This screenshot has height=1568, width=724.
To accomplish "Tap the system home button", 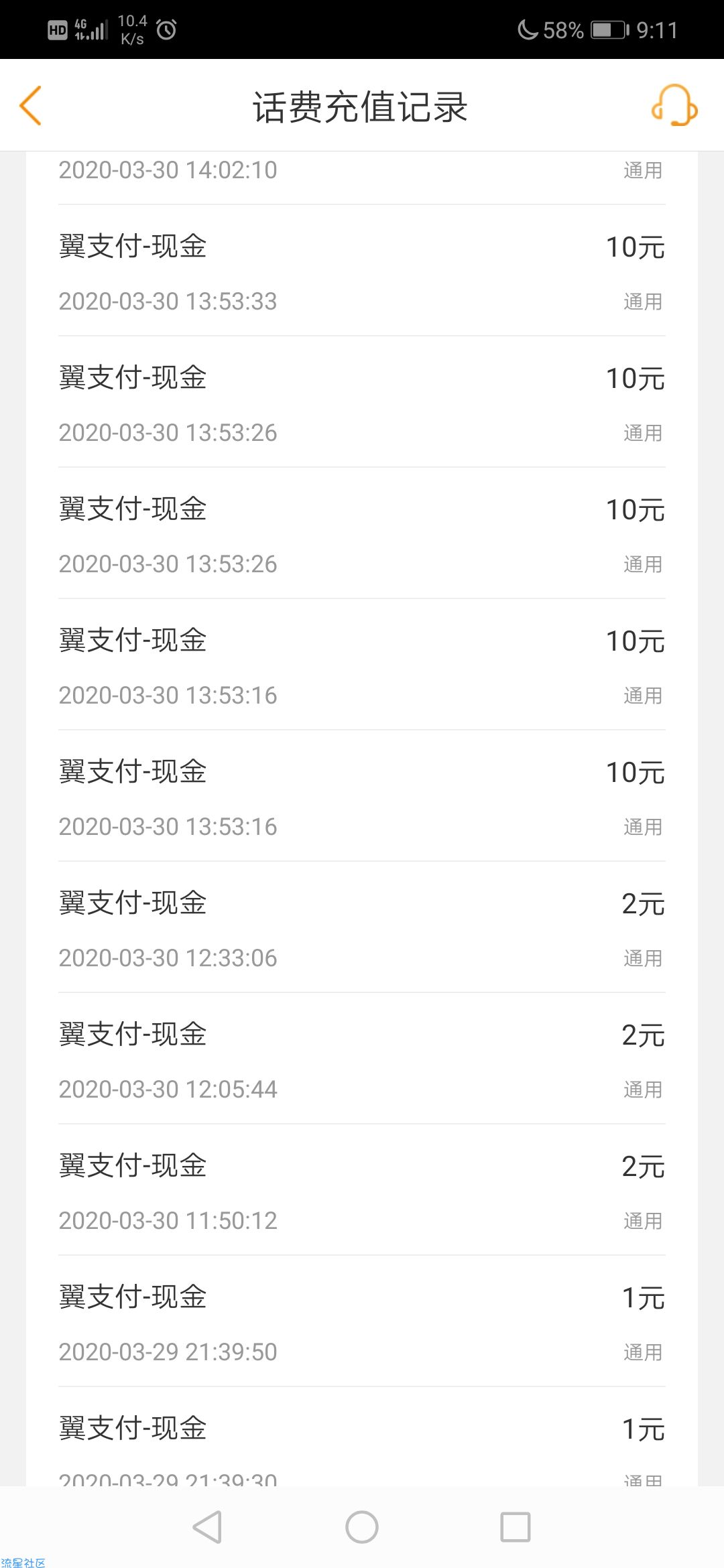I will [x=362, y=1527].
